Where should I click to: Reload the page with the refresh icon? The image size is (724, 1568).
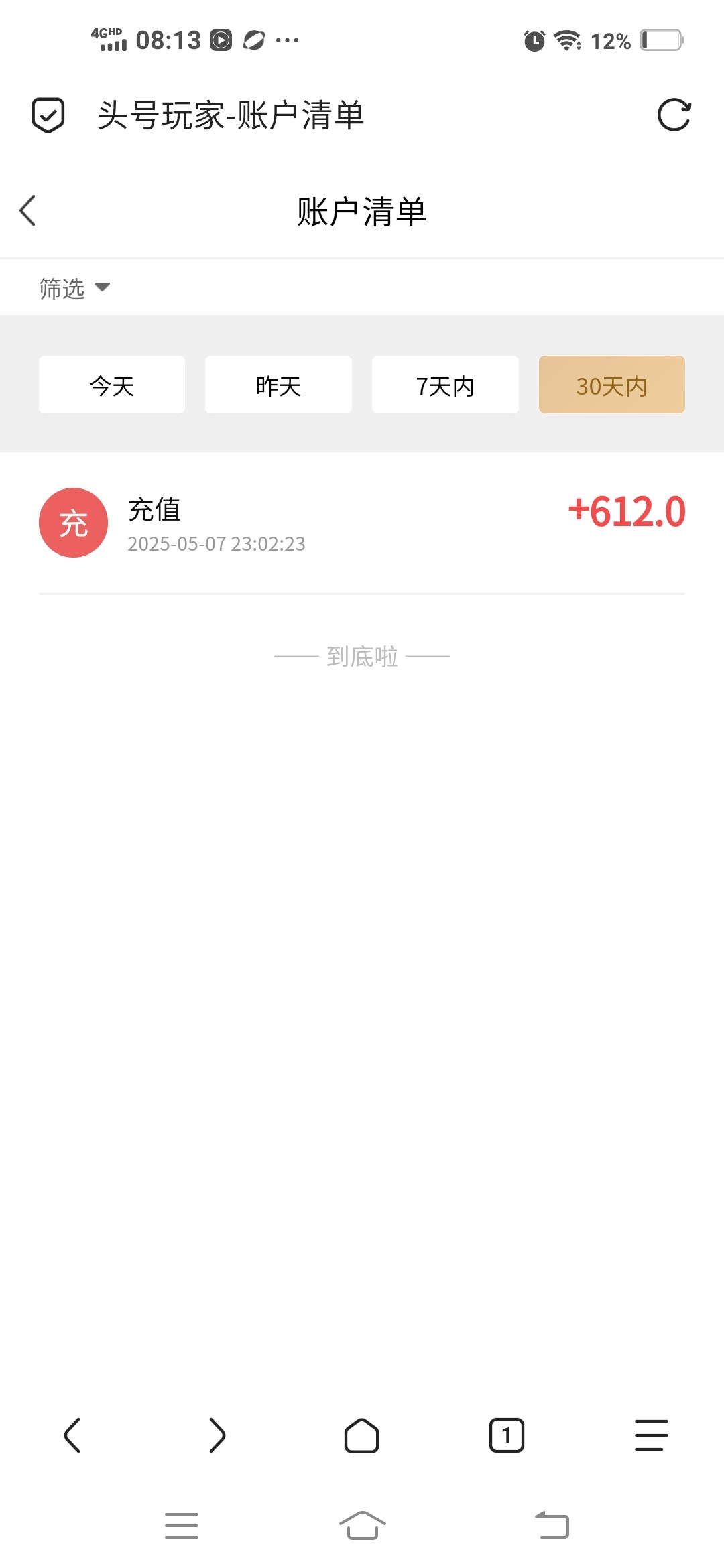click(x=674, y=115)
